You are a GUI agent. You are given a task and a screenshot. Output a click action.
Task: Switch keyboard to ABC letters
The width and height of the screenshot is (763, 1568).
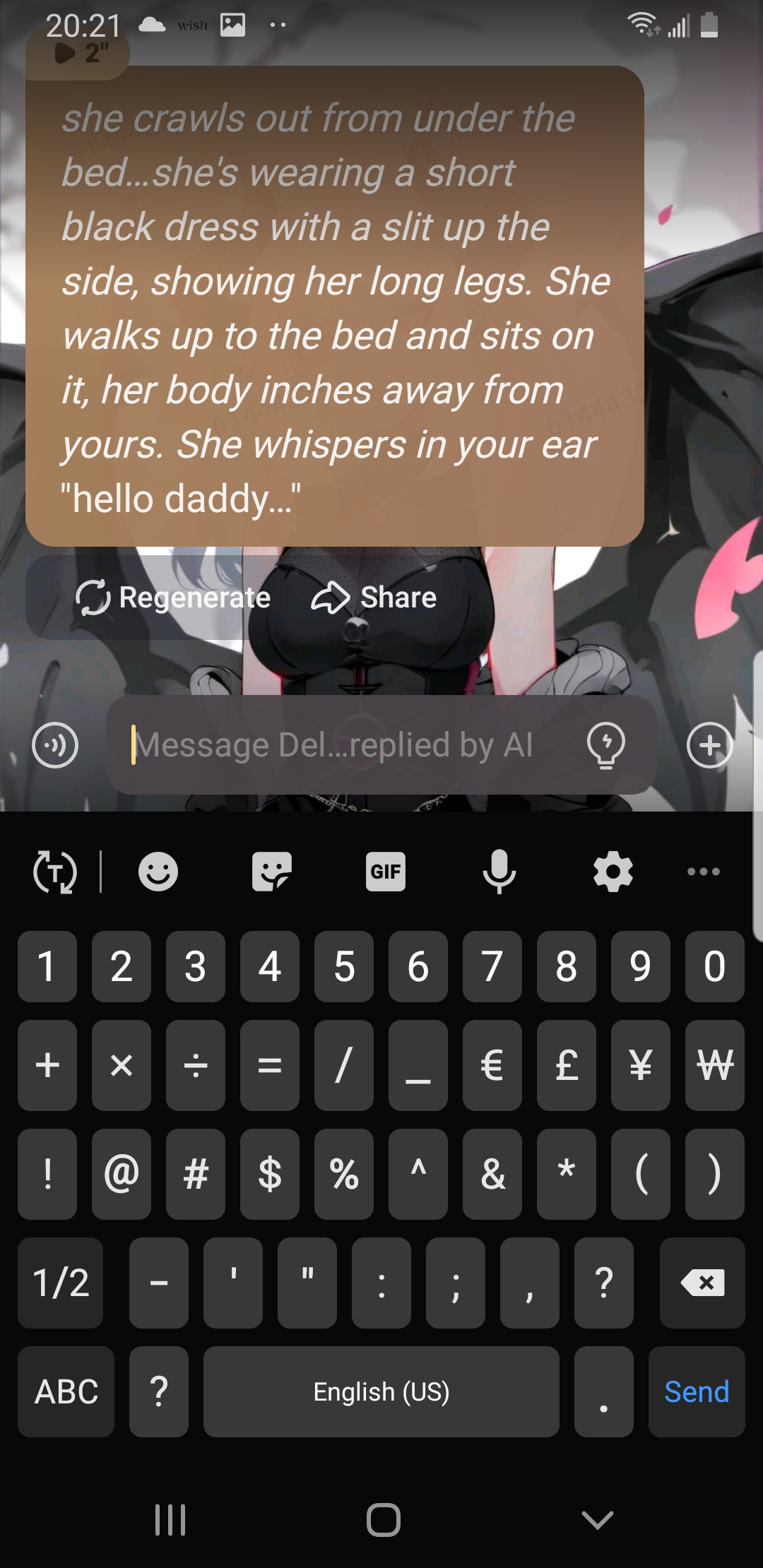pos(66,1392)
